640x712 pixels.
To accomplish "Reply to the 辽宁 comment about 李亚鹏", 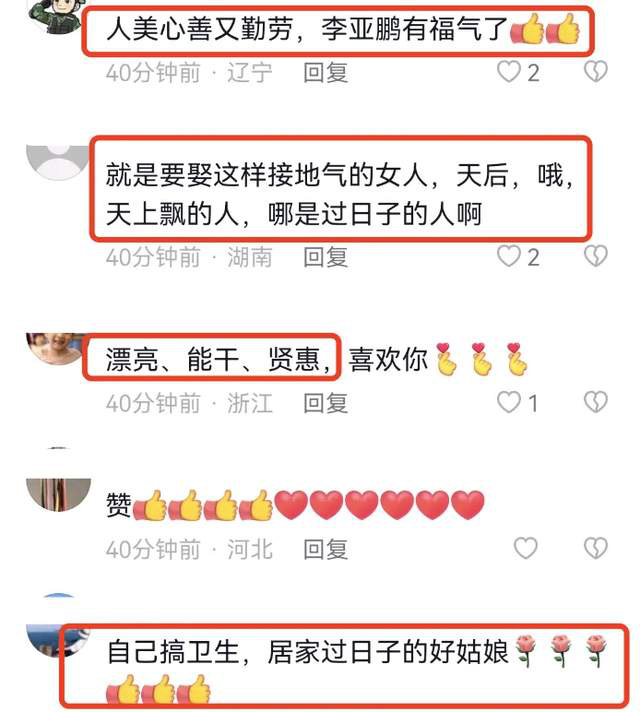I will [x=325, y=72].
